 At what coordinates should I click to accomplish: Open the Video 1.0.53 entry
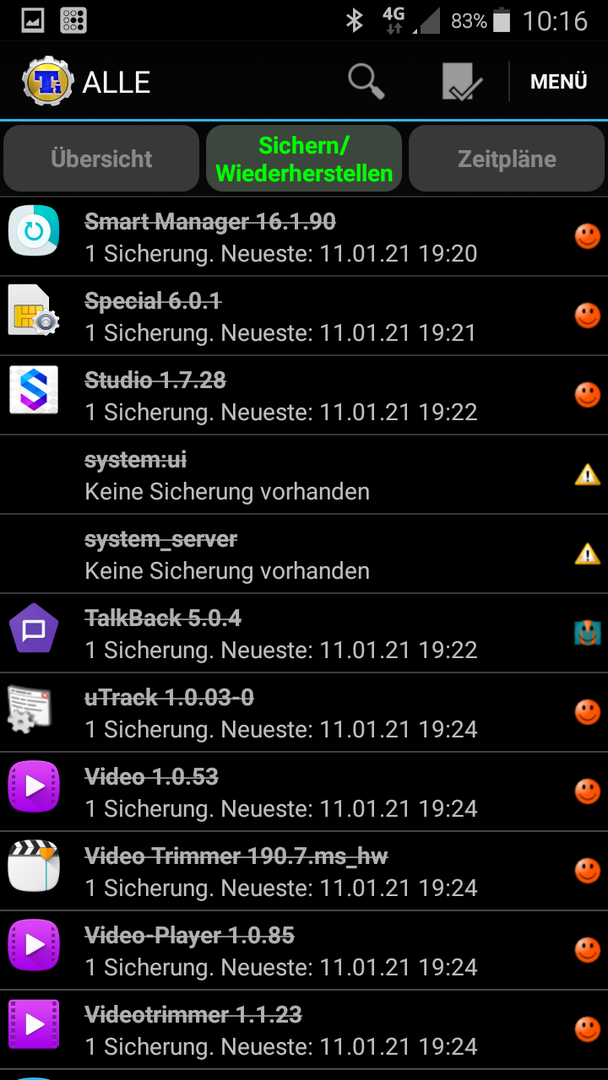point(304,791)
